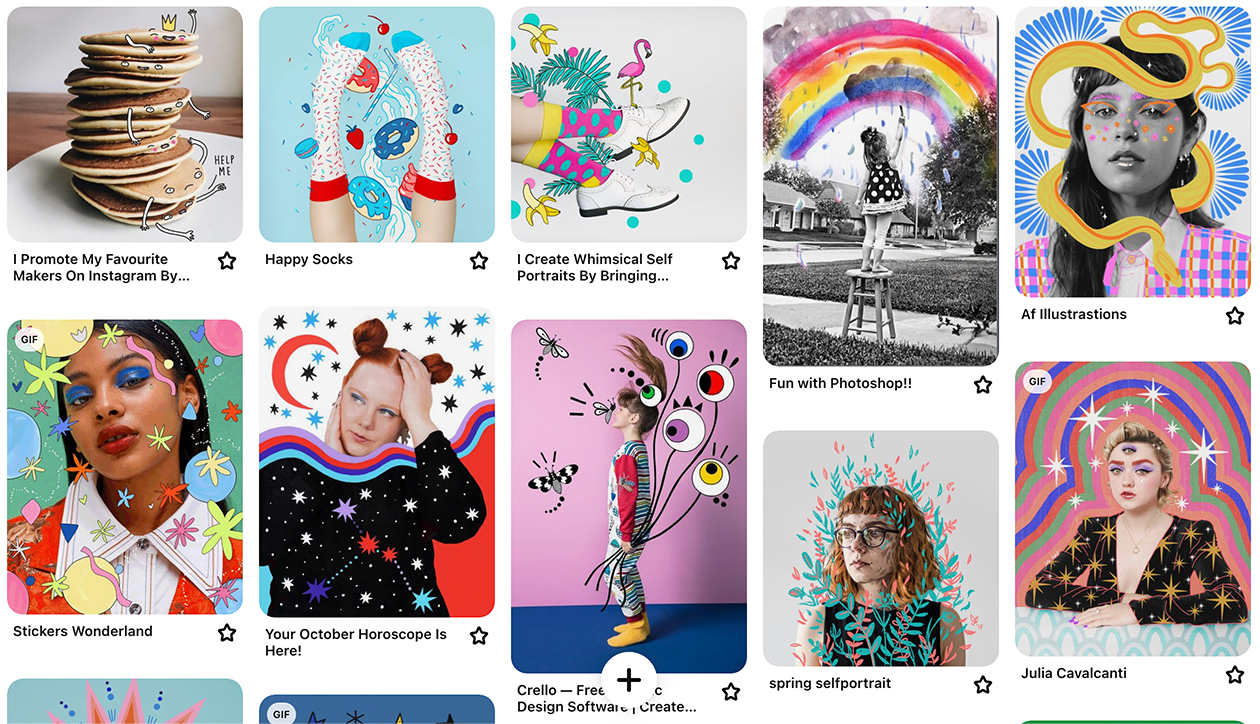Open the spring selfportrait pin

pyautogui.click(x=881, y=549)
